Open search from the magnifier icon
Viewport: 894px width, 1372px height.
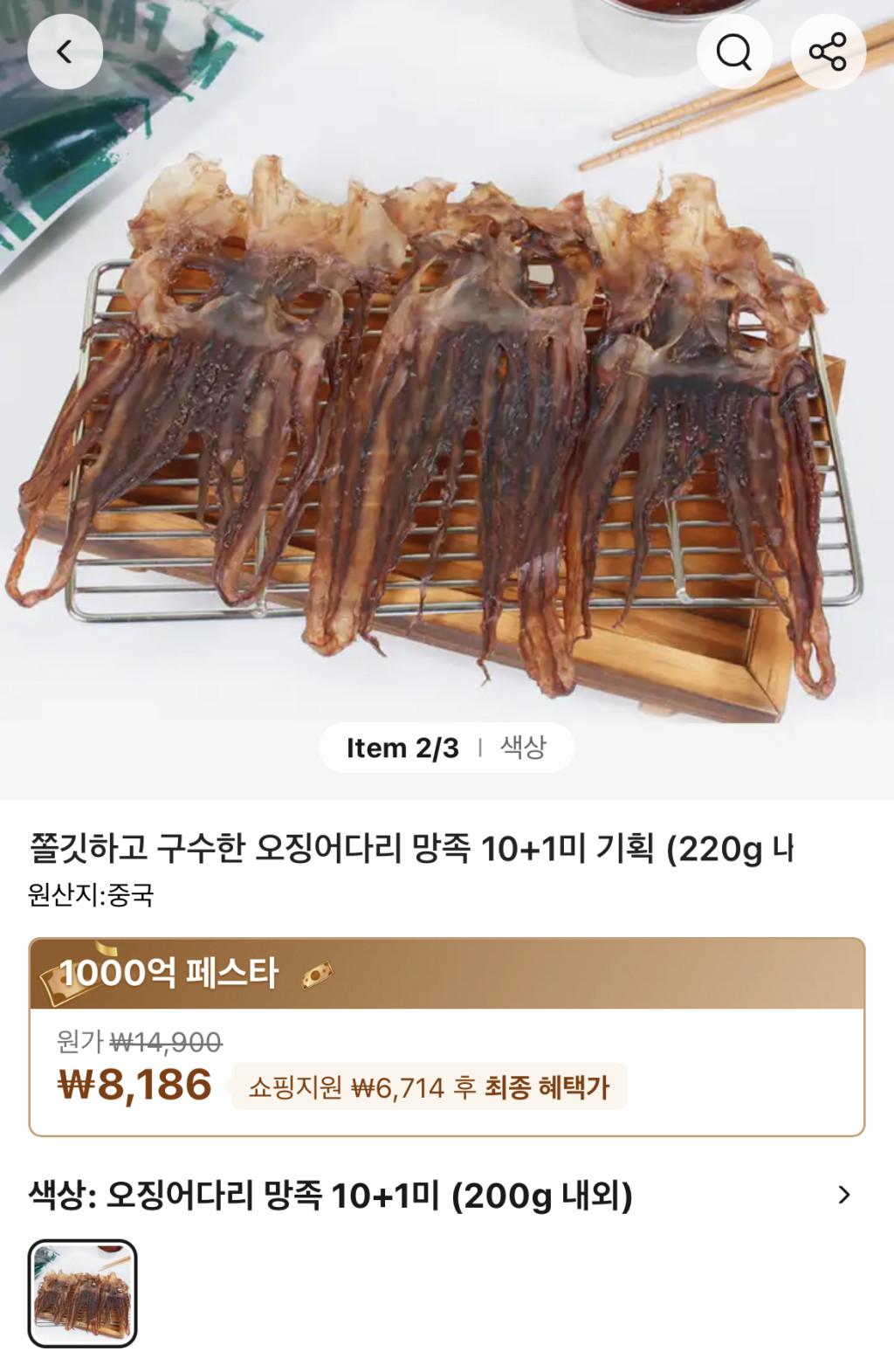tap(733, 52)
